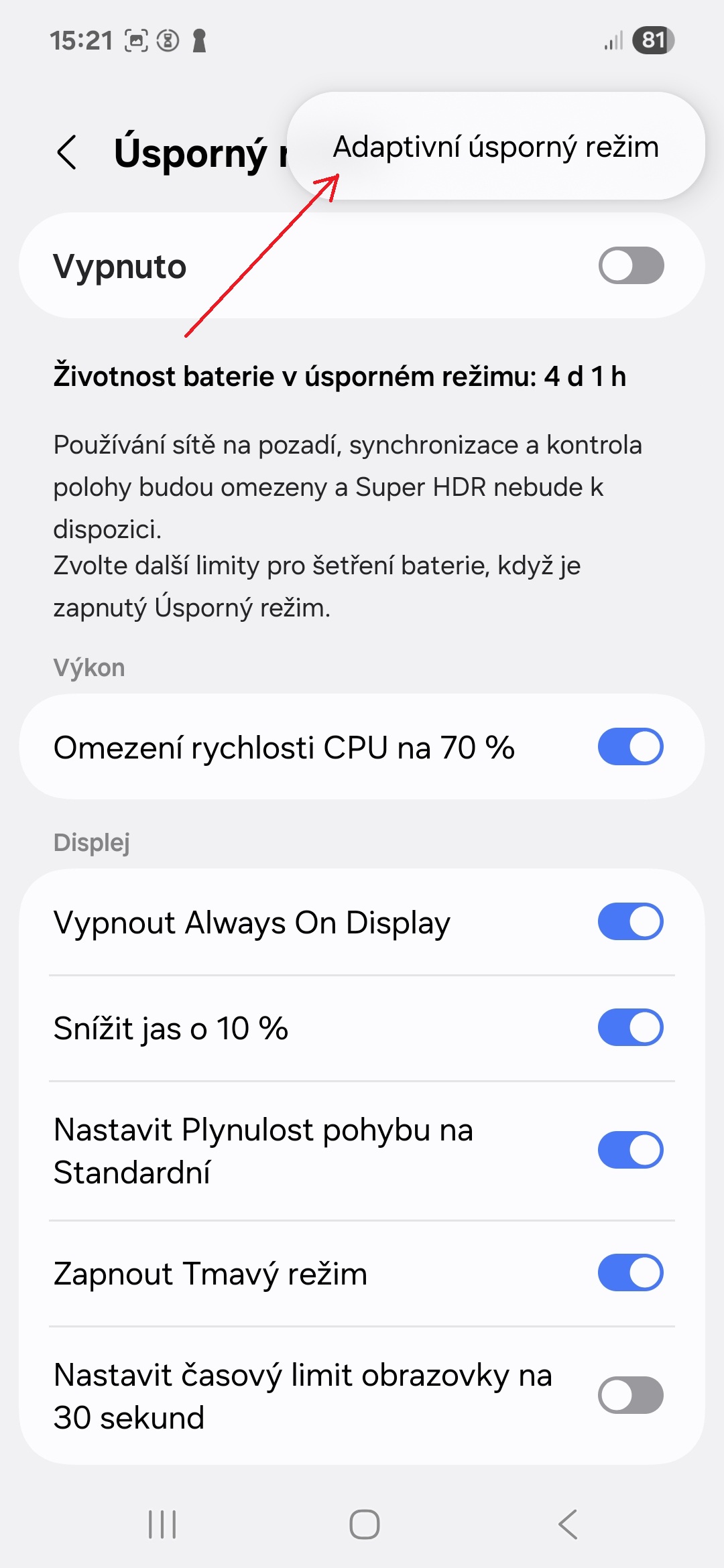The width and height of the screenshot is (724, 1568).
Task: Select Adaptivní úsporný režim menu item
Action: pyautogui.click(x=496, y=146)
